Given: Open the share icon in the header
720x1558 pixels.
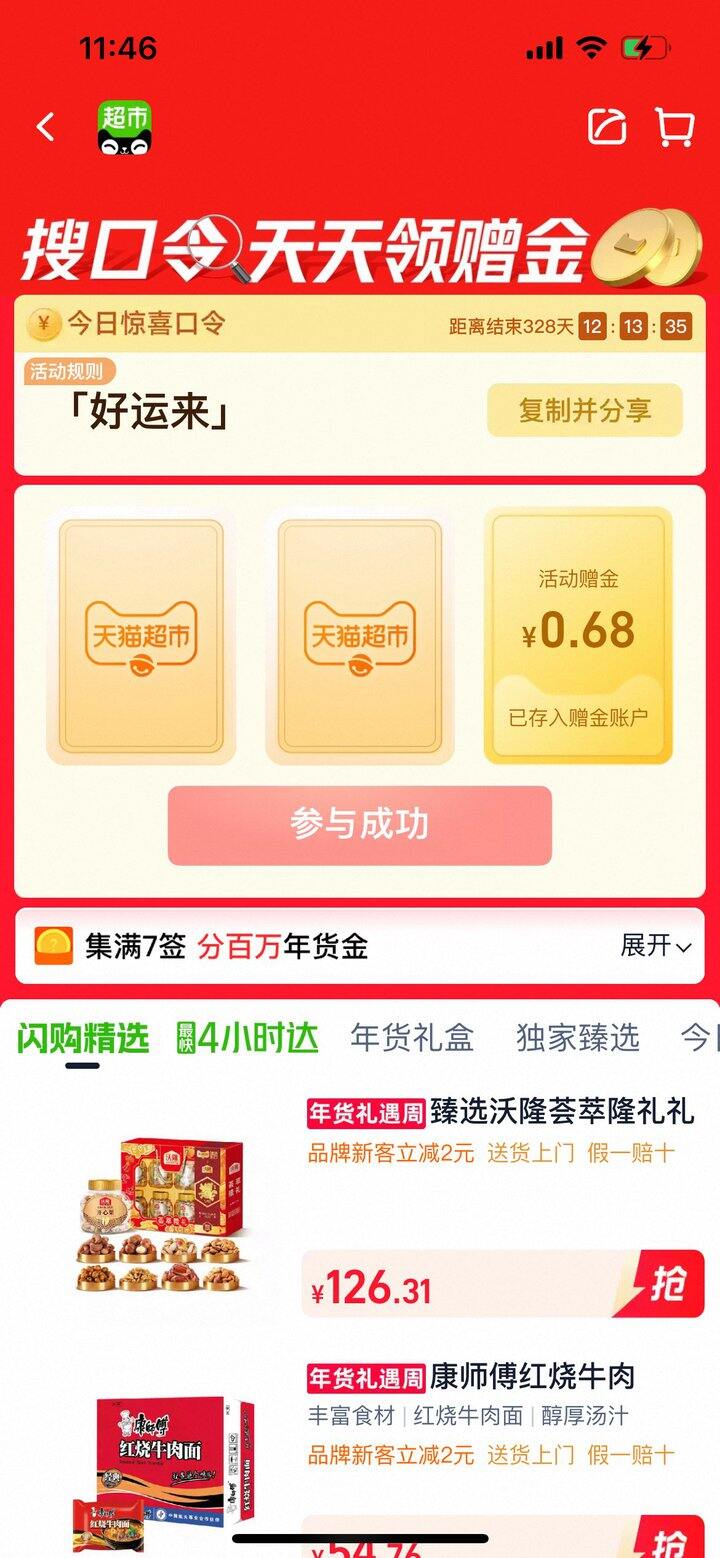Looking at the screenshot, I should pyautogui.click(x=607, y=126).
